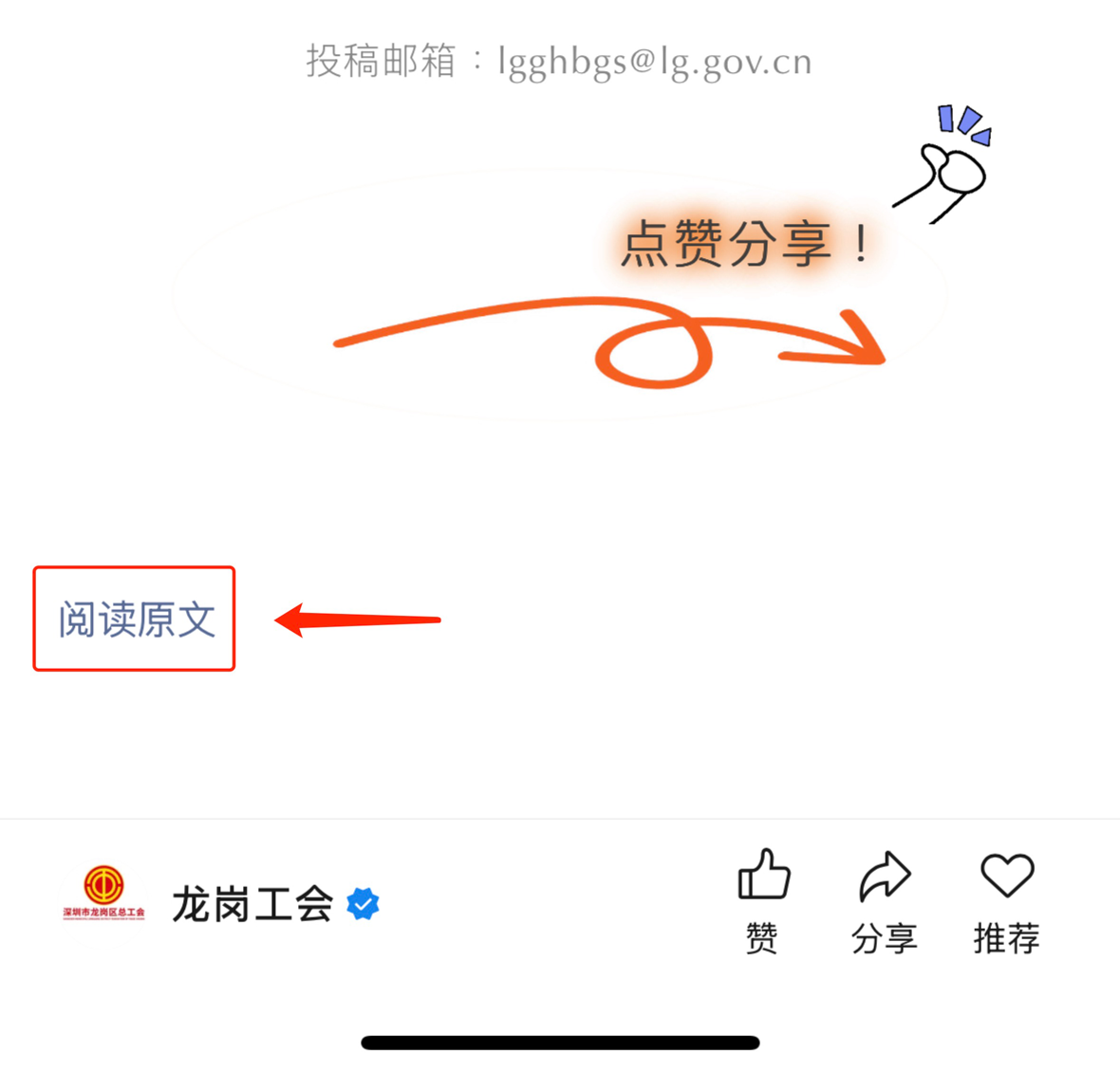Like the article with 赞
The image size is (1120, 1073).
(x=763, y=897)
